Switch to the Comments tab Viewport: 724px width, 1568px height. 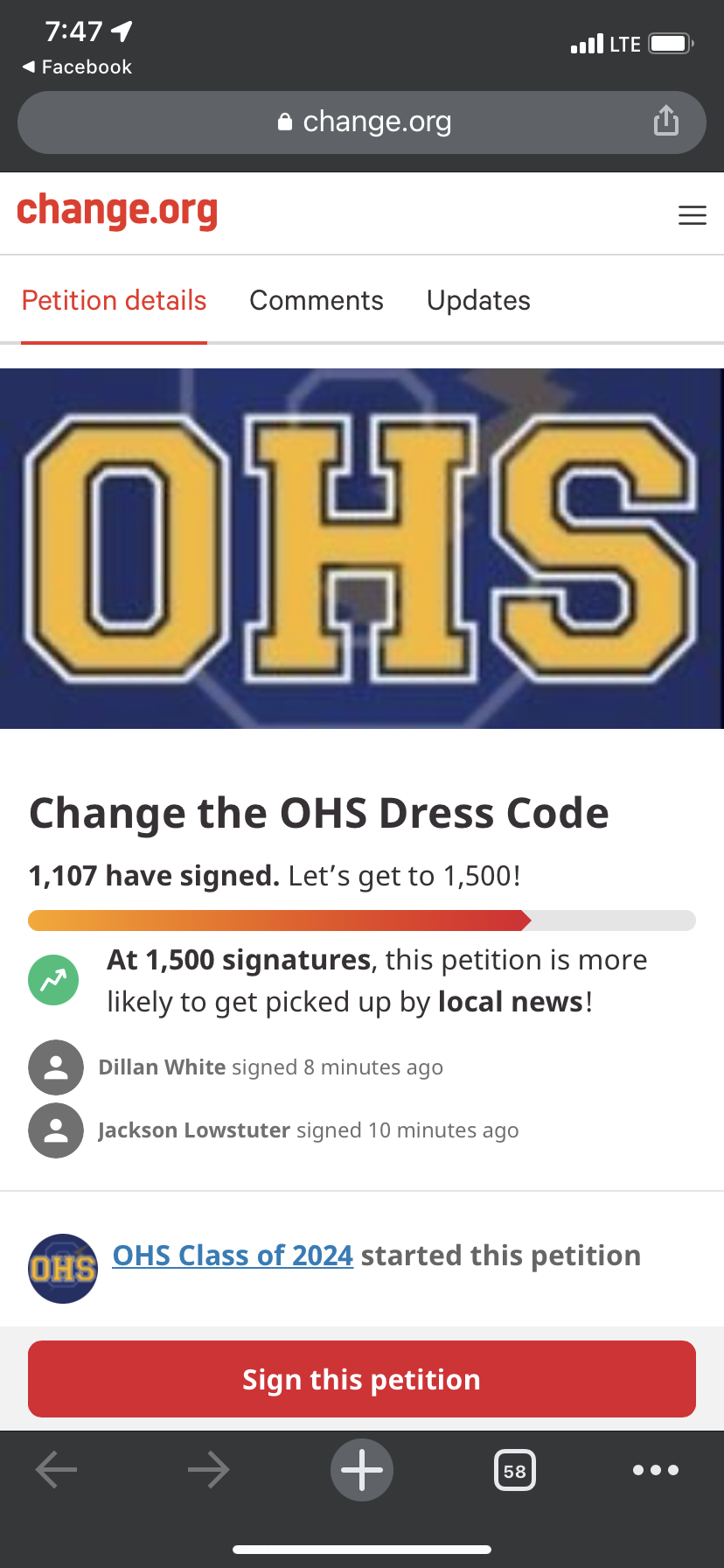click(x=317, y=300)
